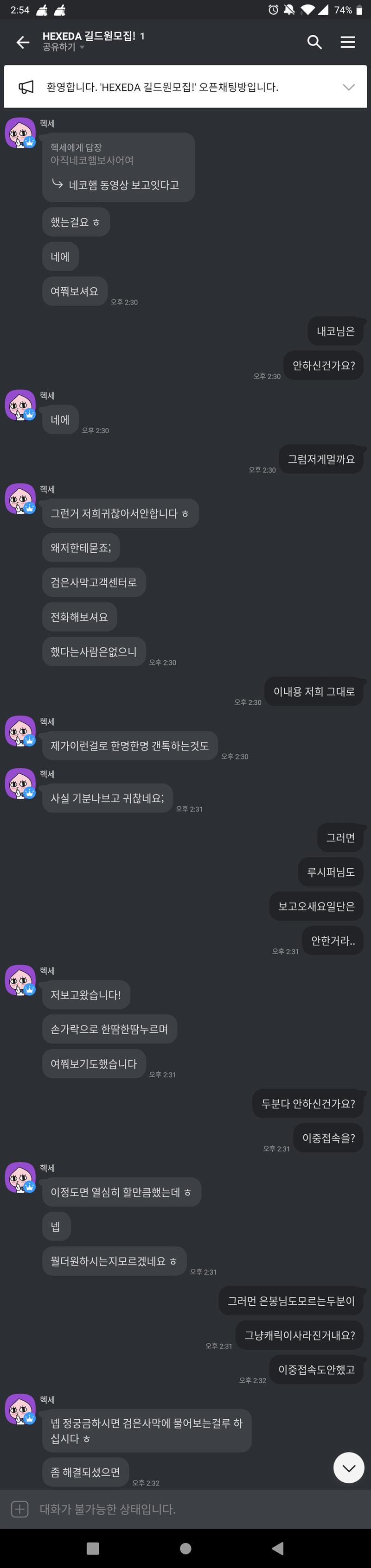Search messages in this chat room
The width and height of the screenshot is (371, 1568).
(x=314, y=42)
